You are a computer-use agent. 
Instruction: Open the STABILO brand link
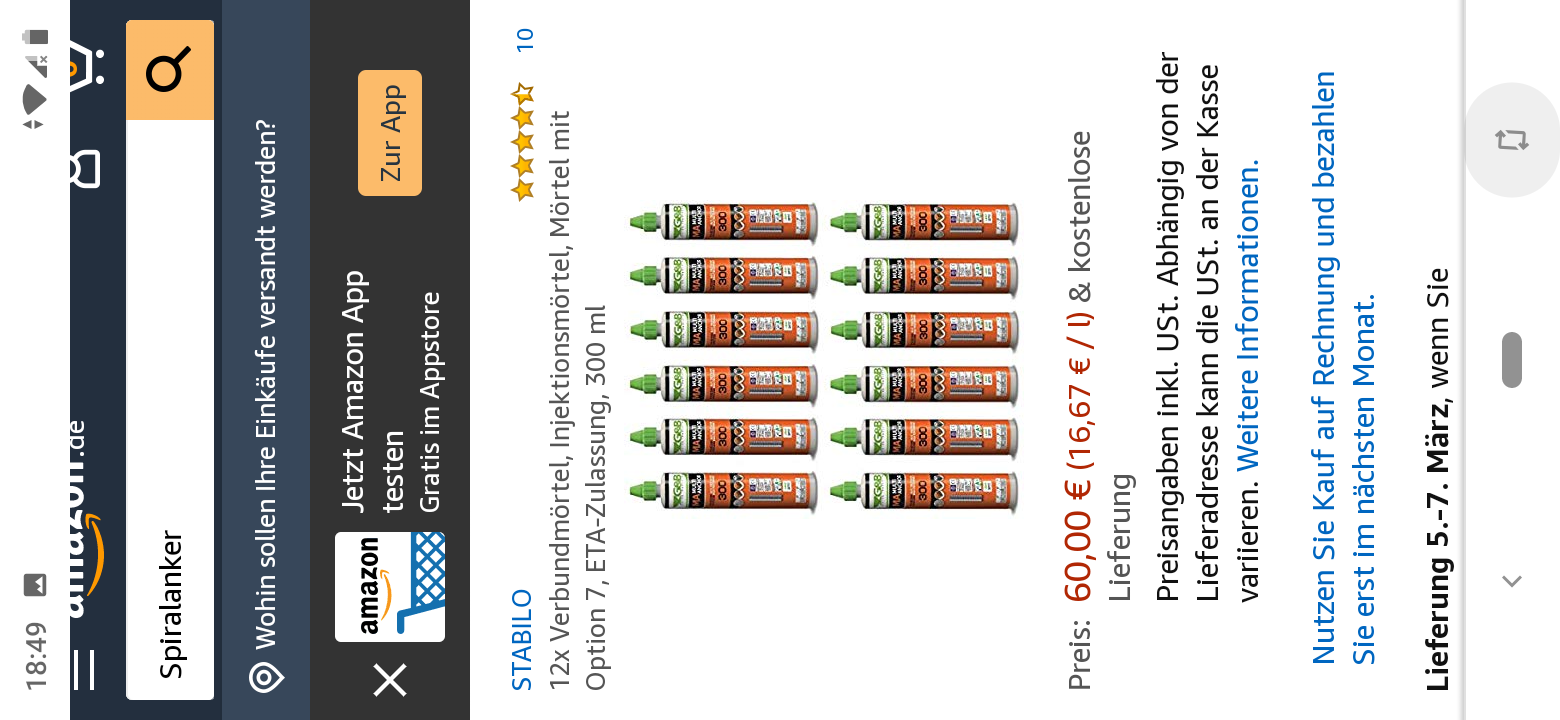pyautogui.click(x=522, y=640)
